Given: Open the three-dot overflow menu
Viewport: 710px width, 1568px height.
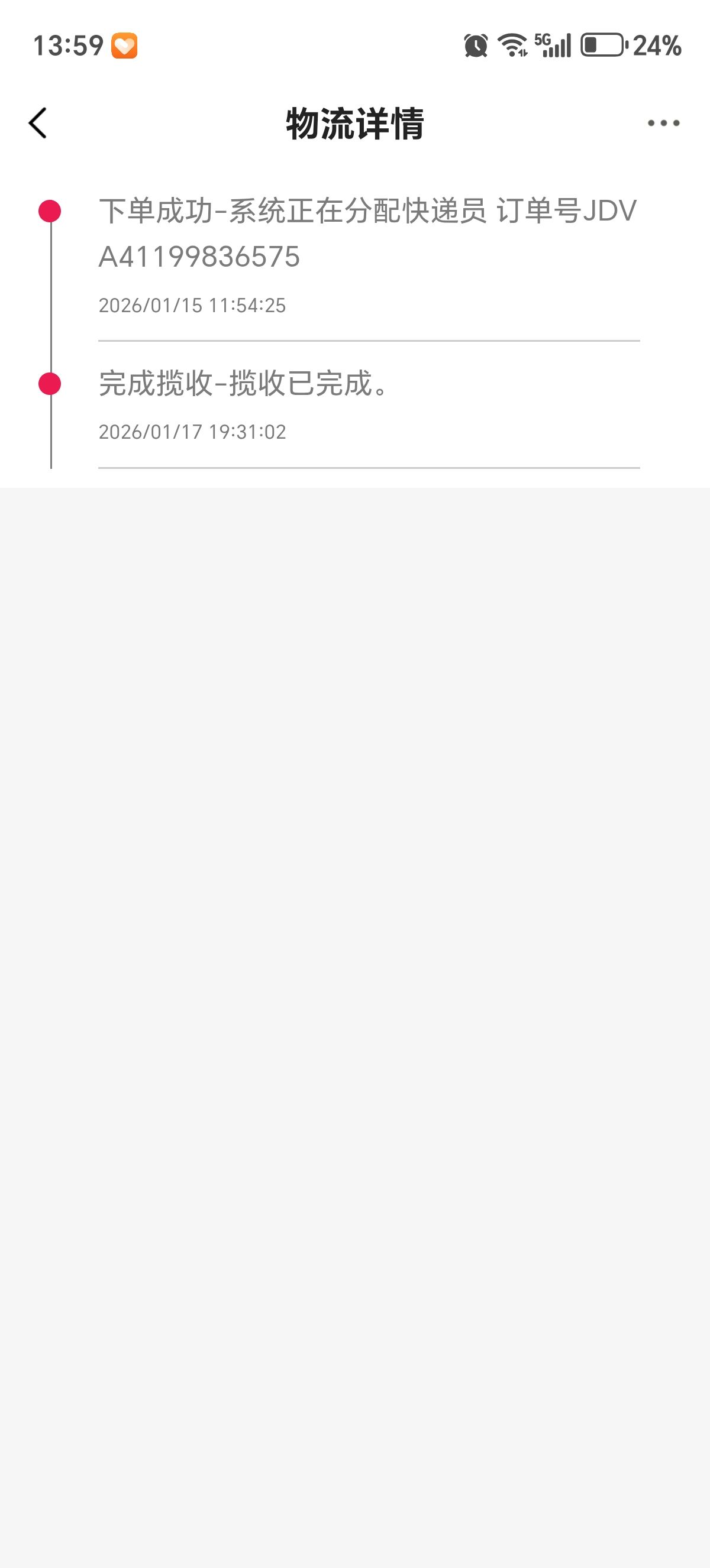Looking at the screenshot, I should tap(663, 123).
